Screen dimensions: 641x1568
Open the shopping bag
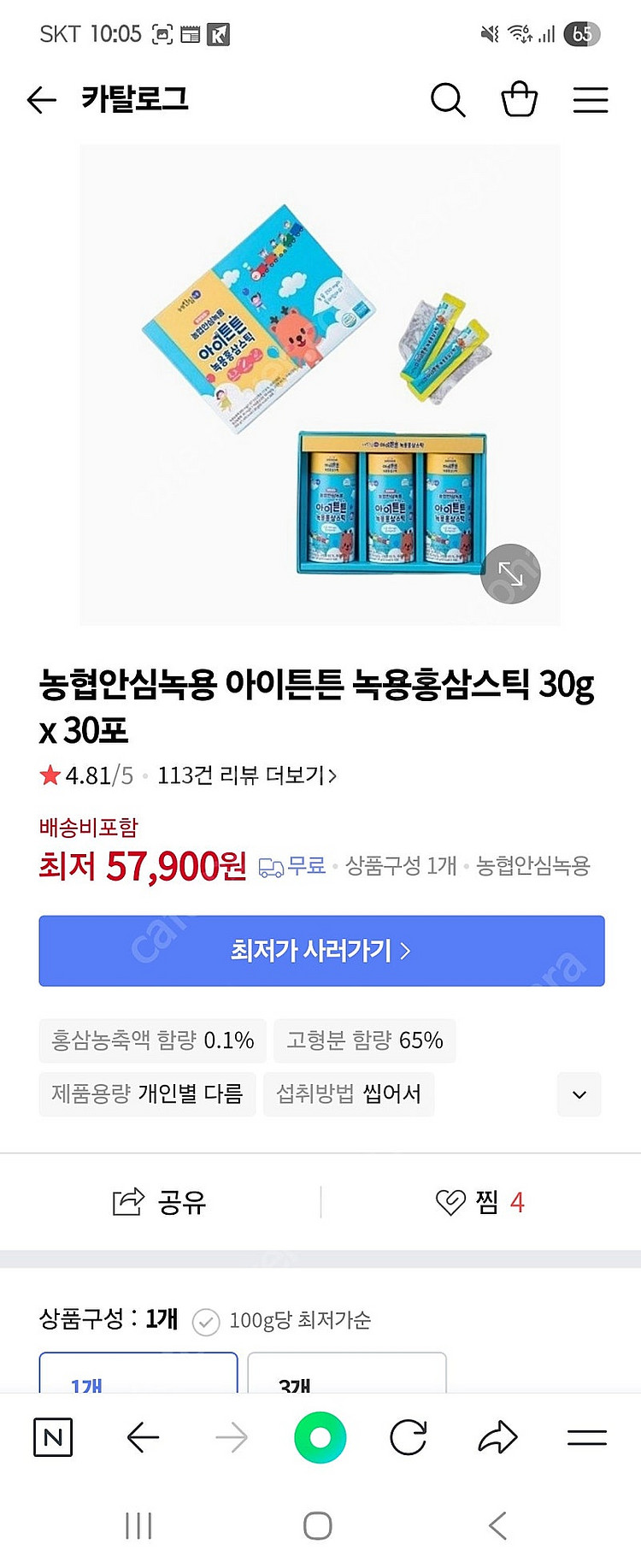click(x=519, y=100)
